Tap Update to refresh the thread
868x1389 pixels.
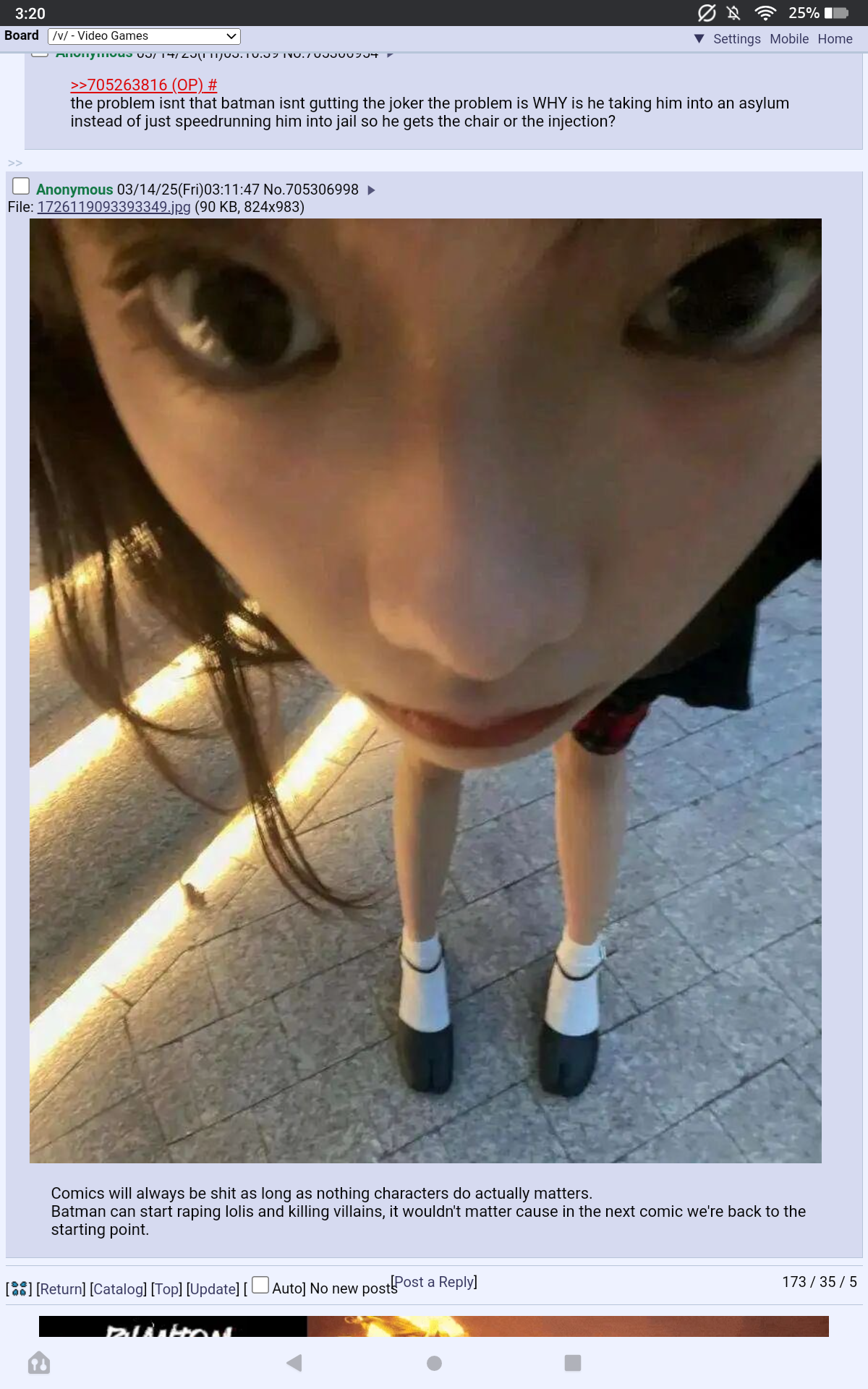coord(213,1289)
